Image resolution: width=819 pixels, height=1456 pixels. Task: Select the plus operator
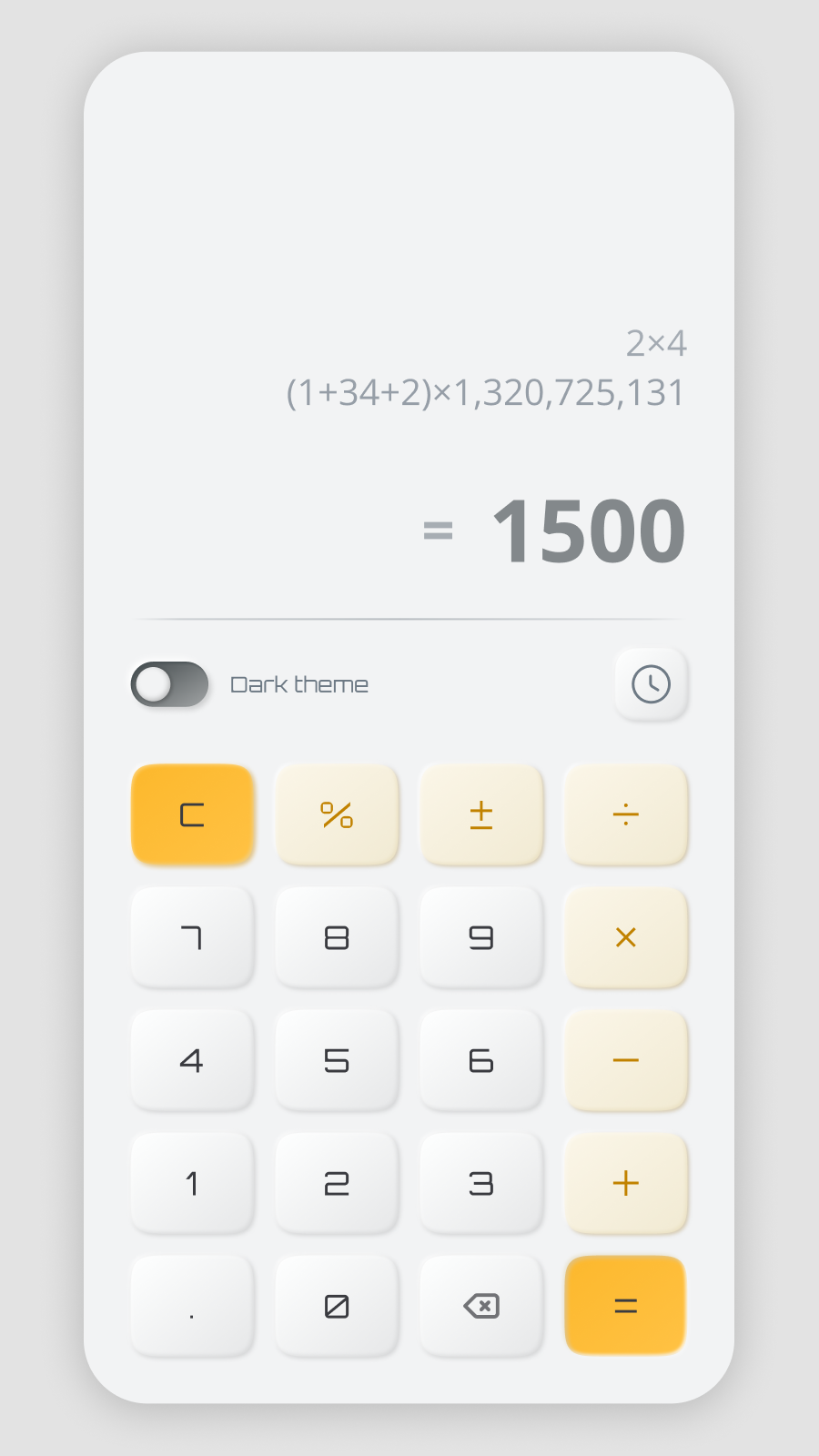click(625, 1183)
